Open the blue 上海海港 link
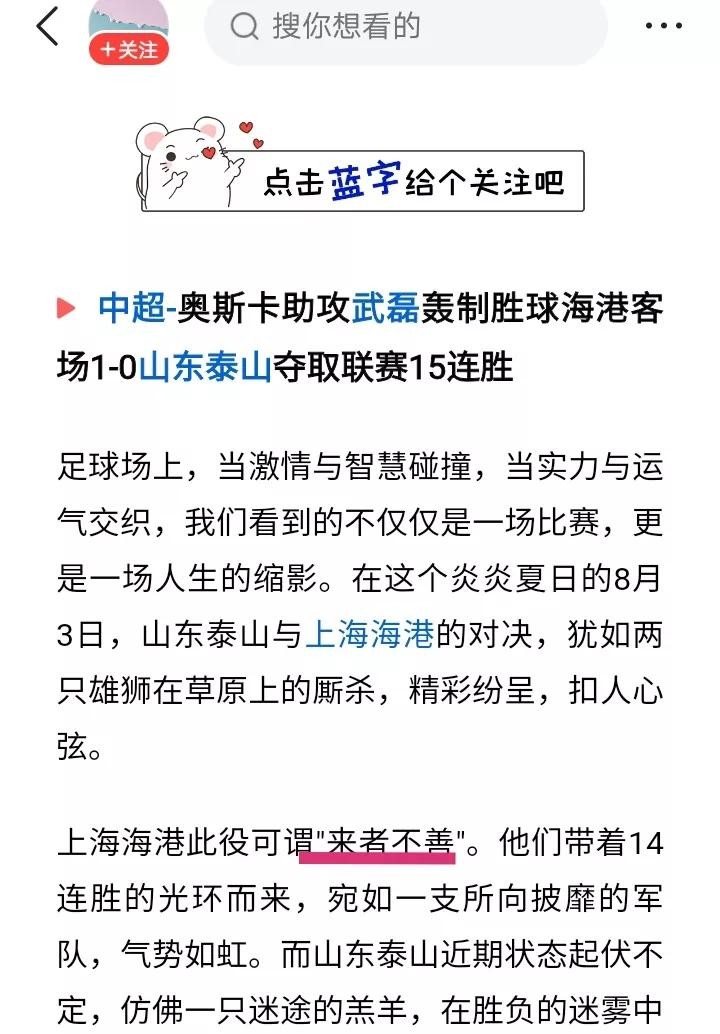This screenshot has height=1034, width=720. (x=368, y=634)
